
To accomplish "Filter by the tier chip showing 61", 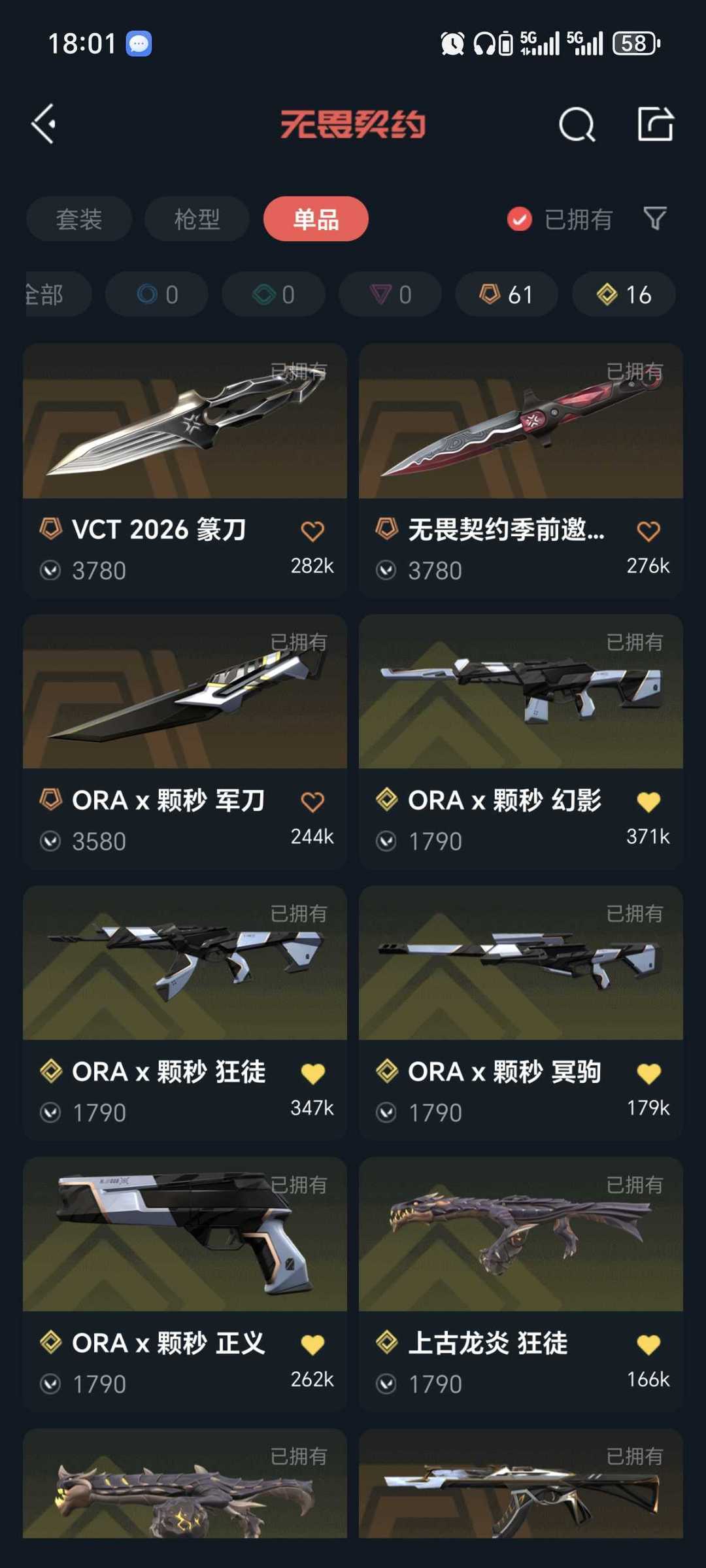I will point(507,294).
